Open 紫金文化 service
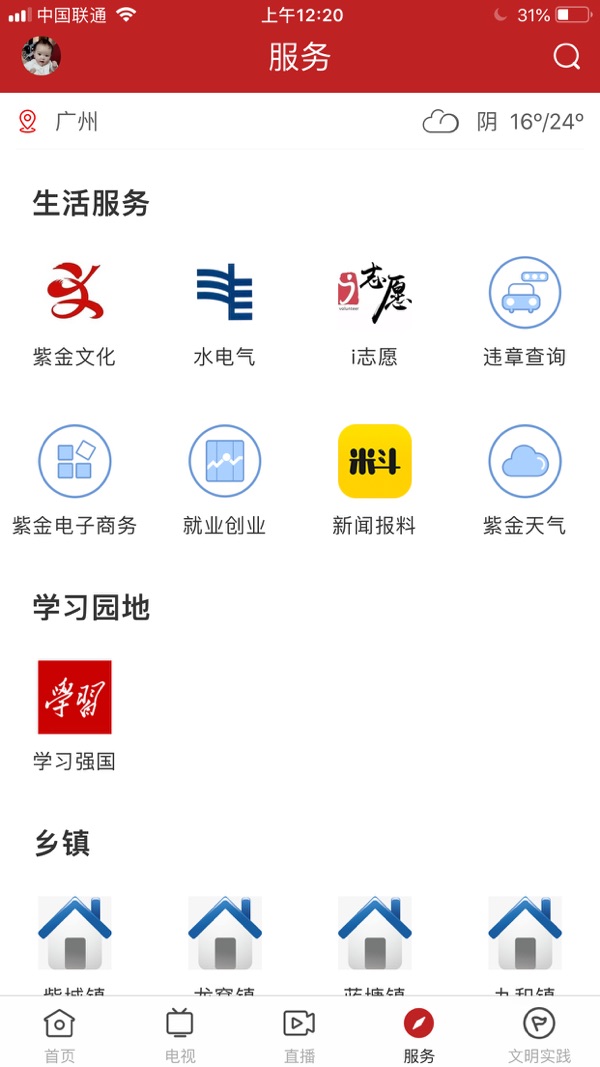 [x=74, y=313]
